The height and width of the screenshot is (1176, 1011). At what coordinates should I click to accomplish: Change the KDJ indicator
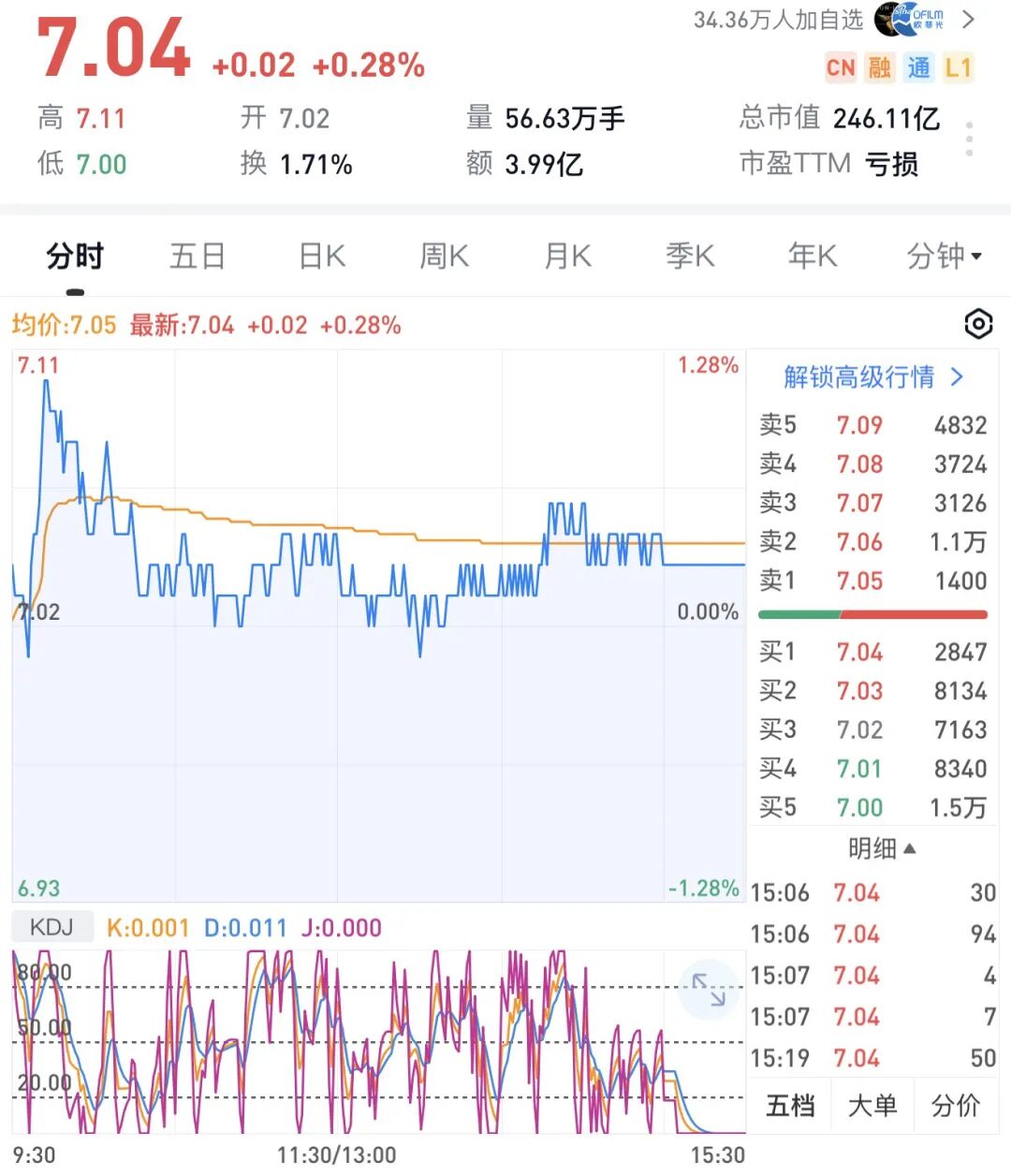click(51, 927)
